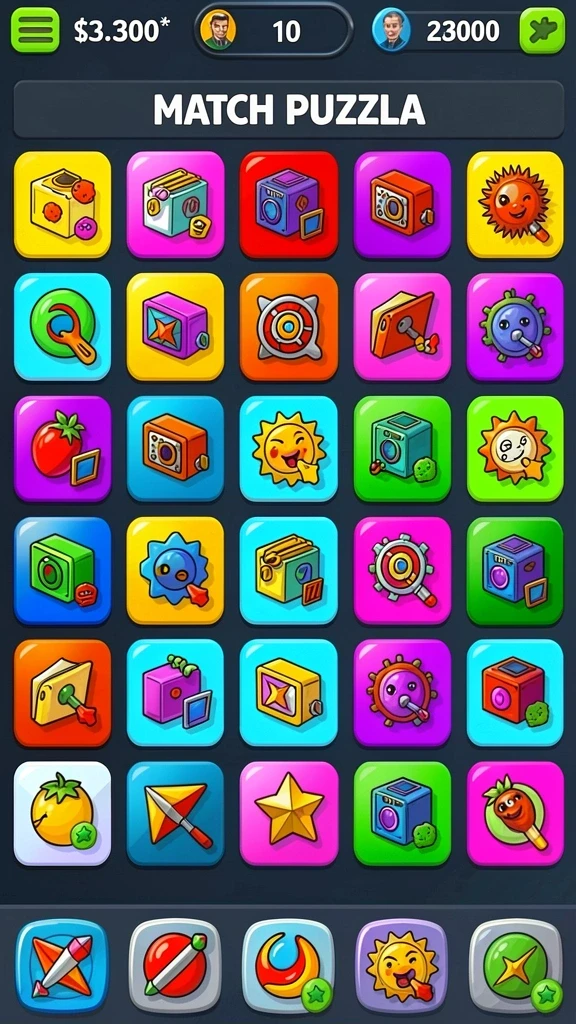576x1024 pixels.
Task: Tap the orange target shield tile
Action: 289,327
